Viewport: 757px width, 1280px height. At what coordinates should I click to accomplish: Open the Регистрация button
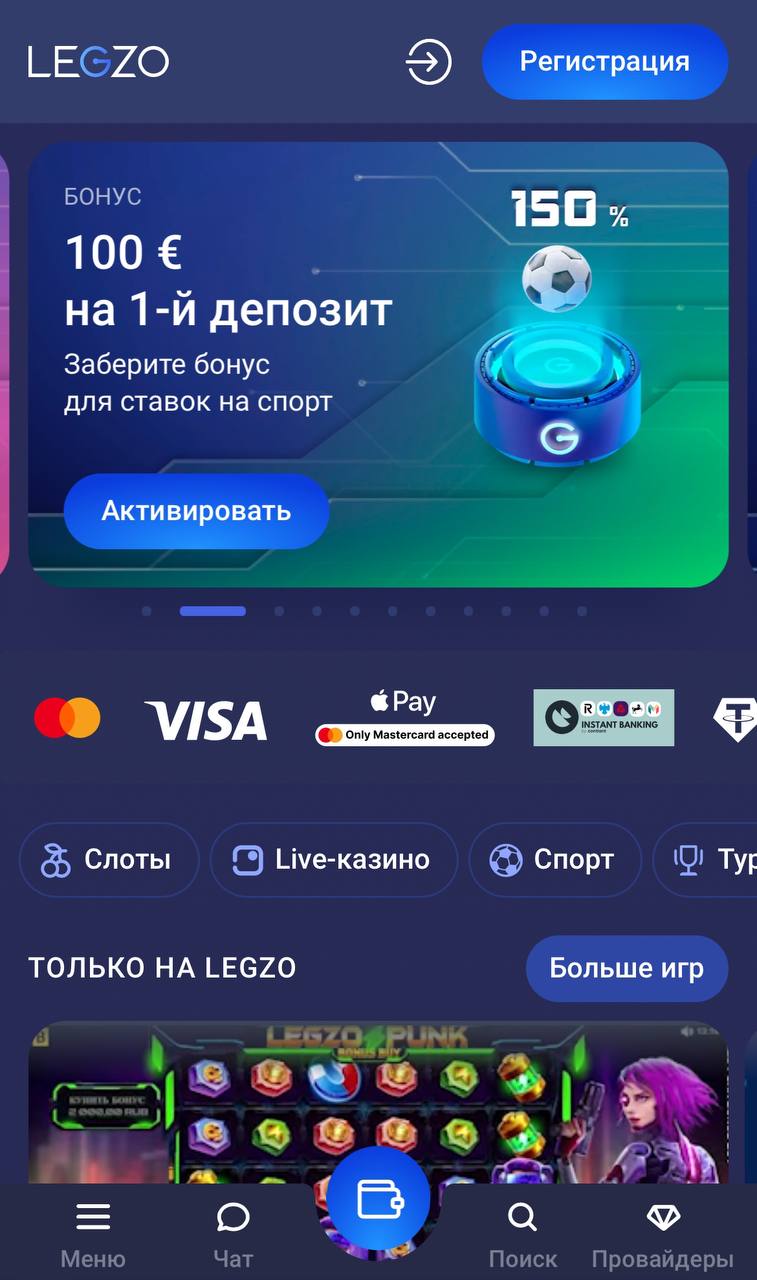[x=604, y=62]
